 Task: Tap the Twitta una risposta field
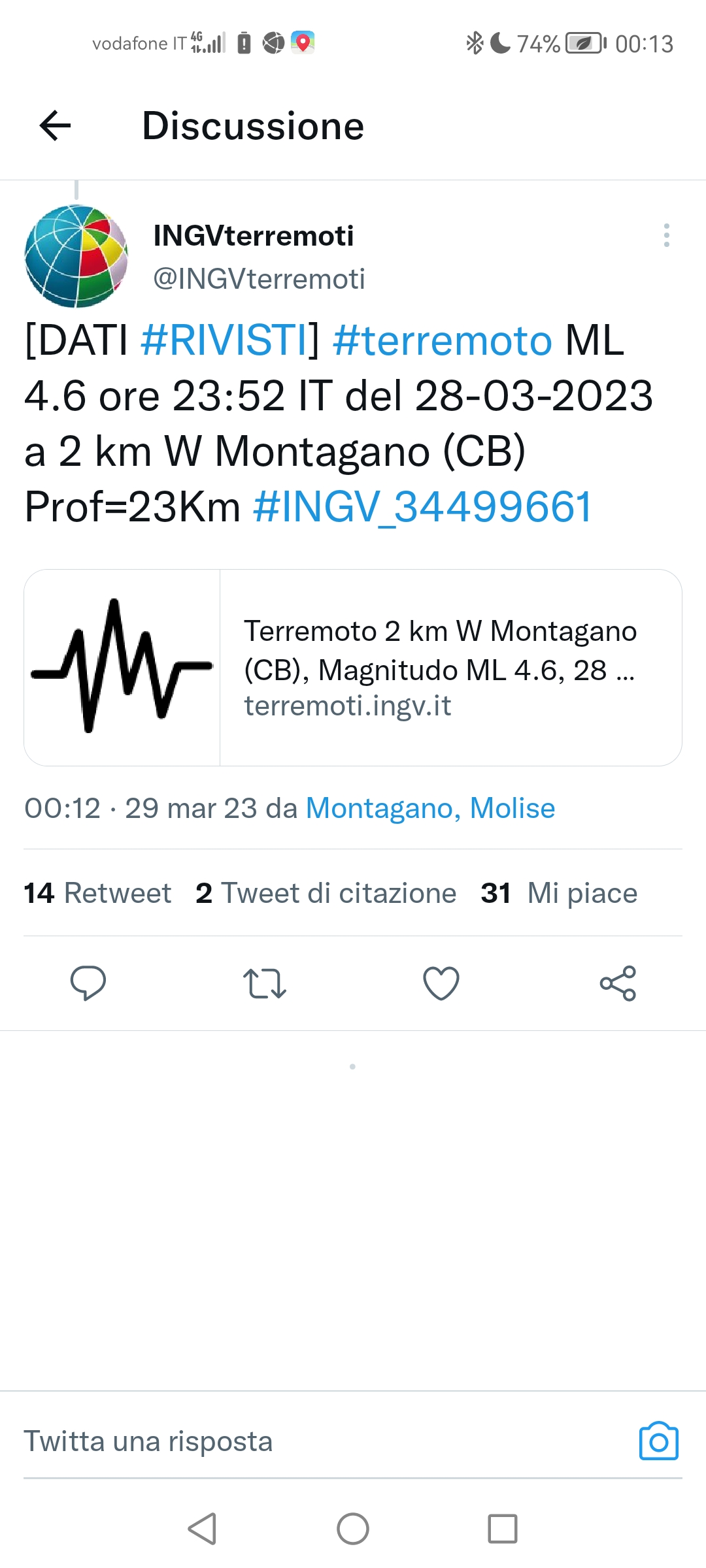pyautogui.click(x=314, y=1441)
